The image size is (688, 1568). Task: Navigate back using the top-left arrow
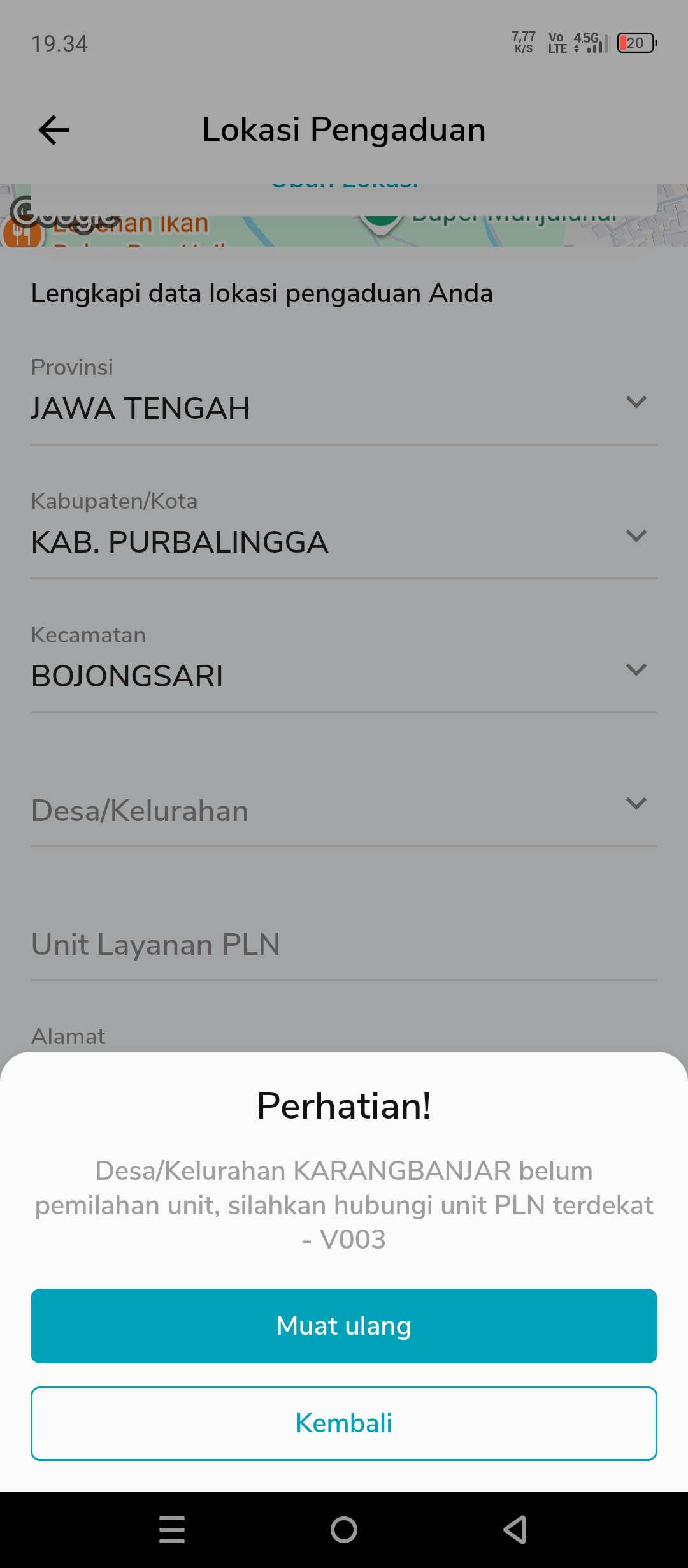click(x=54, y=130)
